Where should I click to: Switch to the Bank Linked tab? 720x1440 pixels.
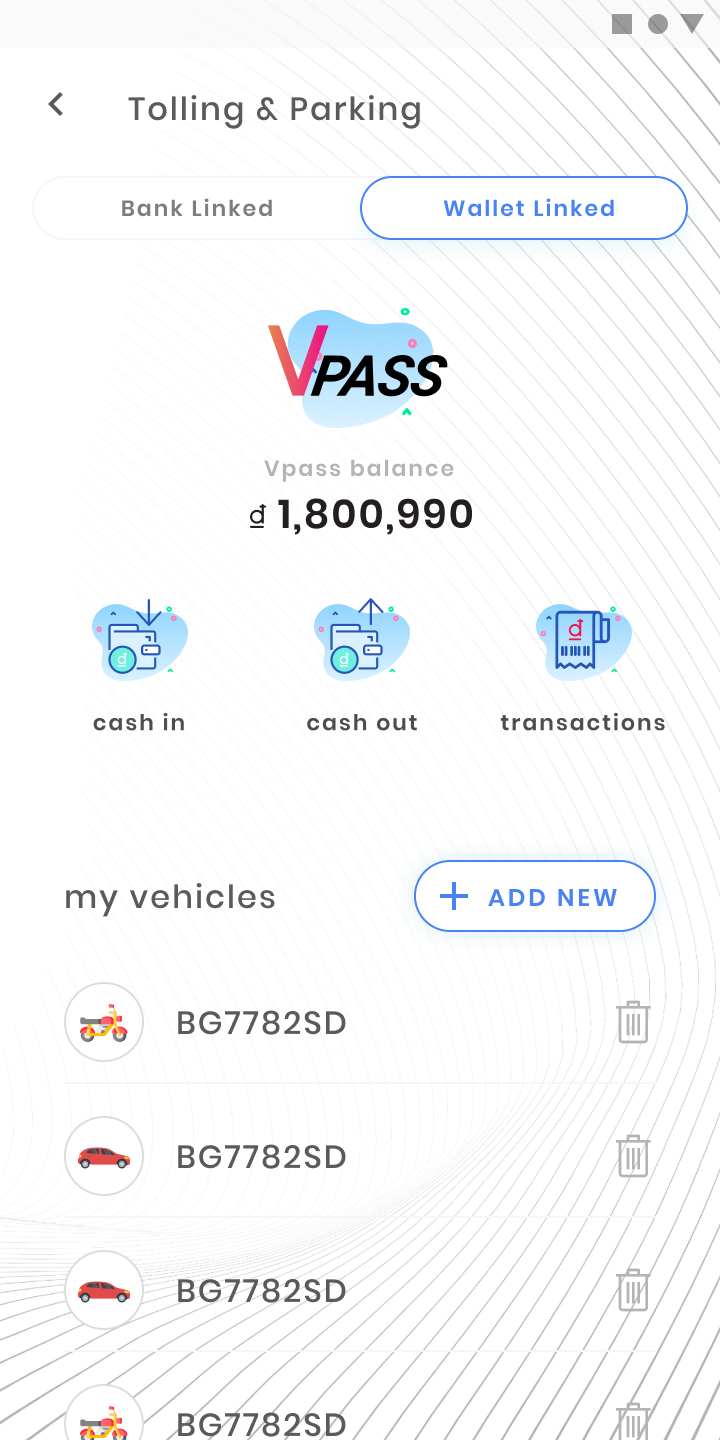click(x=197, y=208)
